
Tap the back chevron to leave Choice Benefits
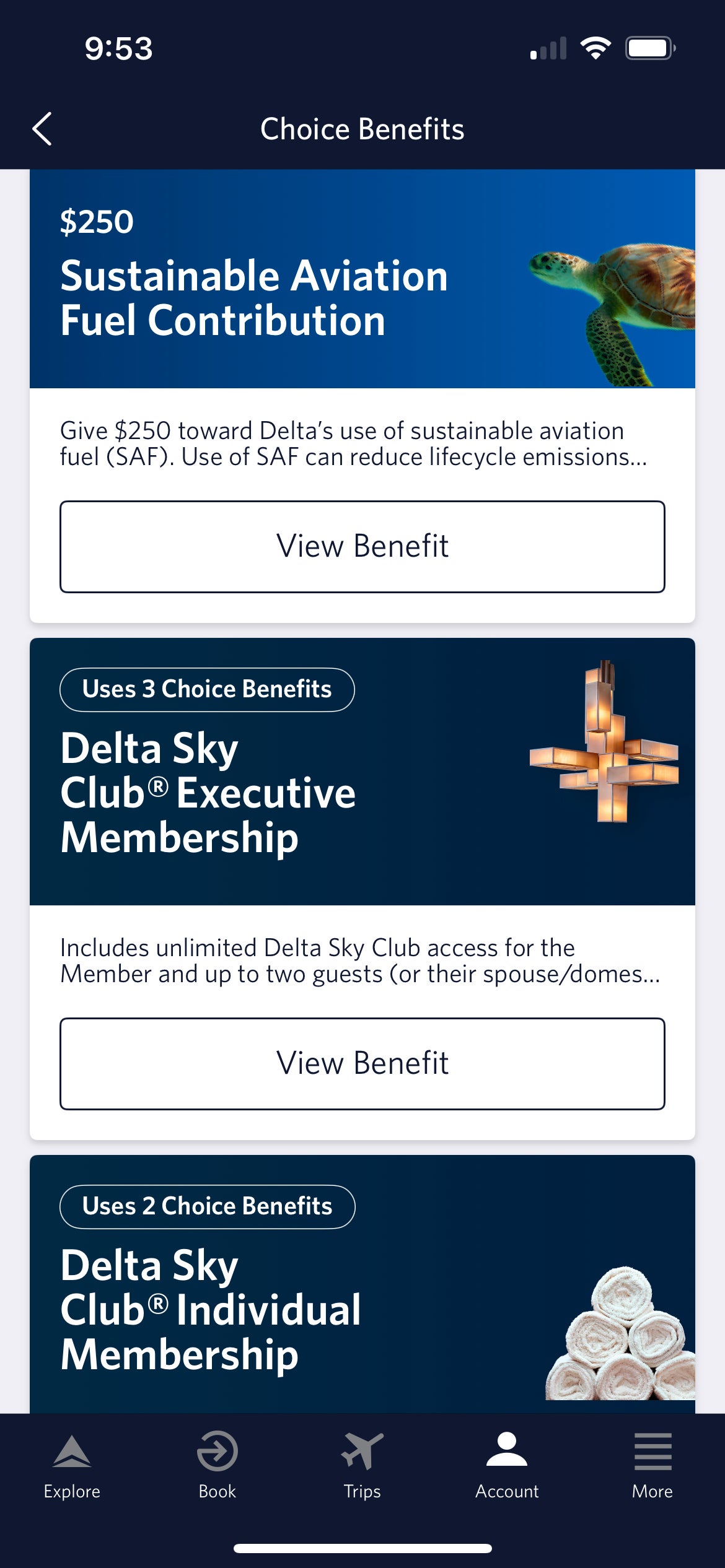click(x=42, y=129)
